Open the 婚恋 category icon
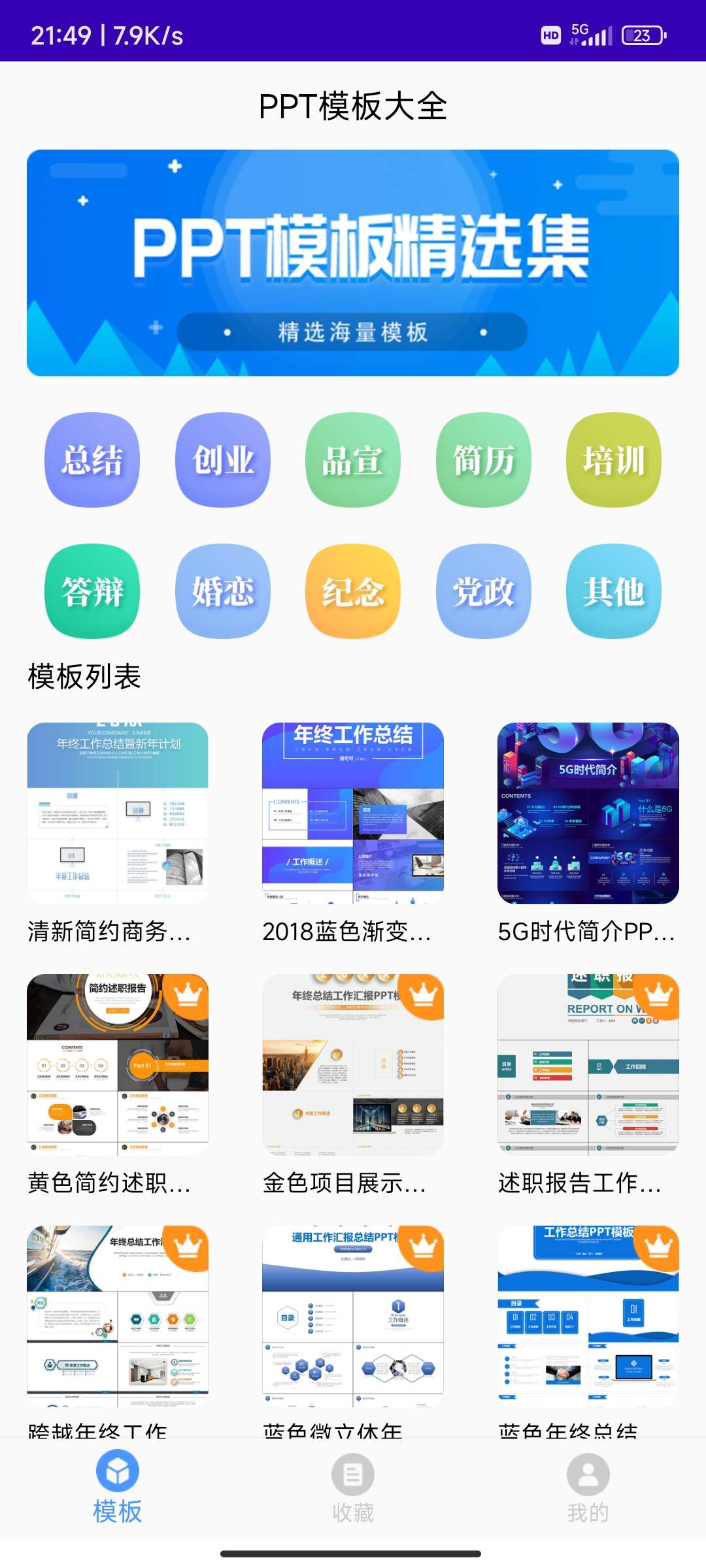The width and height of the screenshot is (706, 1568). click(x=222, y=591)
